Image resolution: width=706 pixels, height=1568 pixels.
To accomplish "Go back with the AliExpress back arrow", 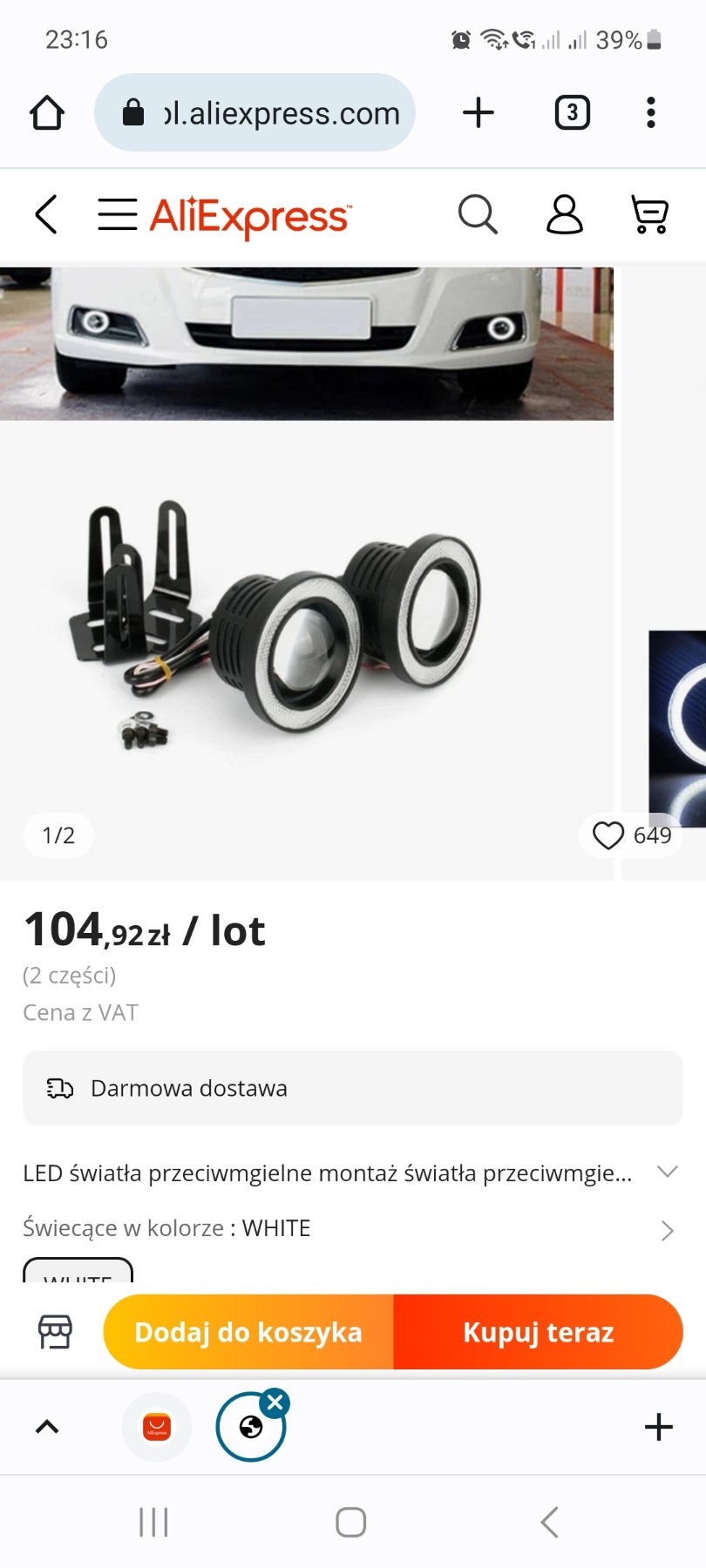I will point(46,214).
